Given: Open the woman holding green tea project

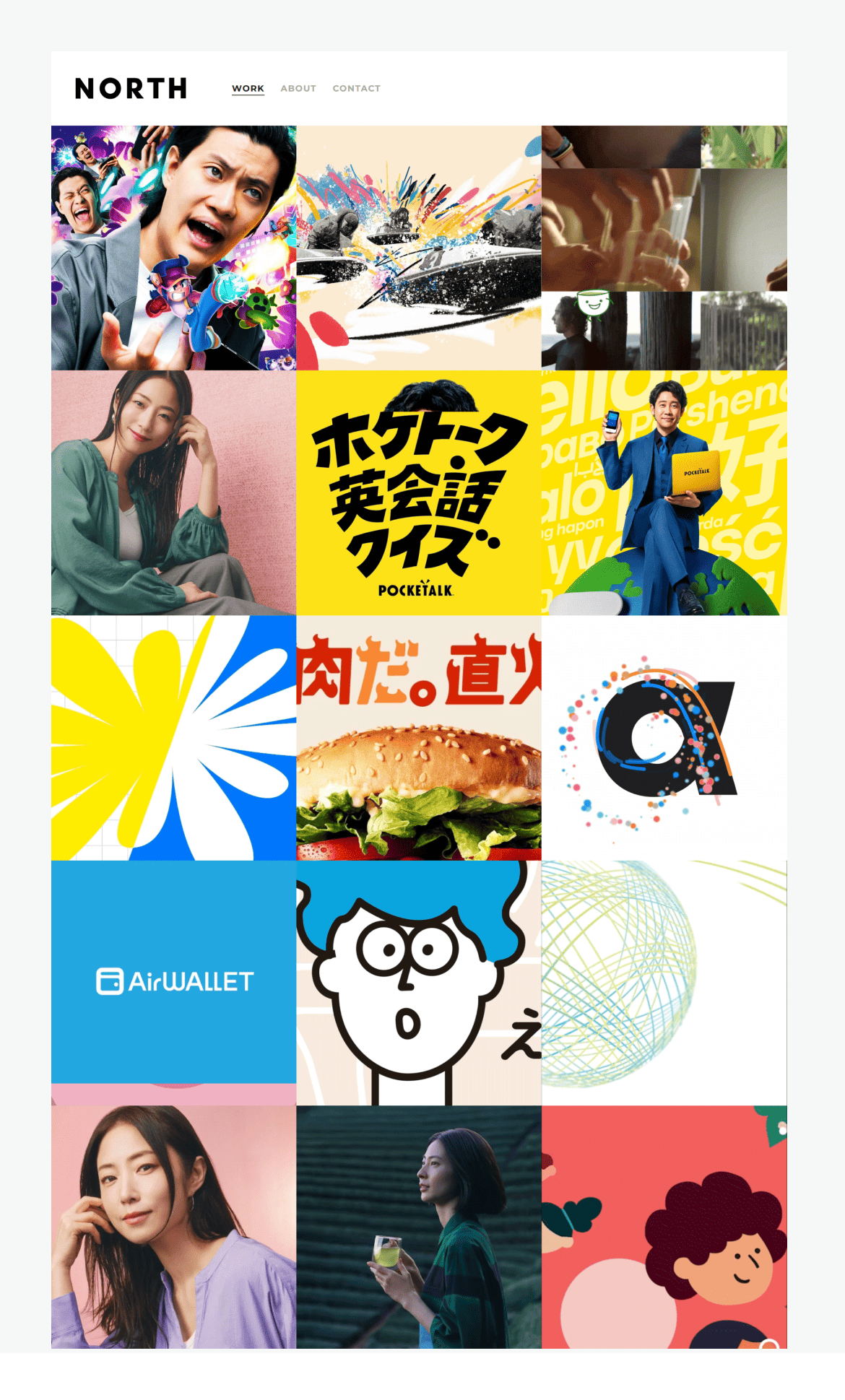Looking at the screenshot, I should point(419,1227).
